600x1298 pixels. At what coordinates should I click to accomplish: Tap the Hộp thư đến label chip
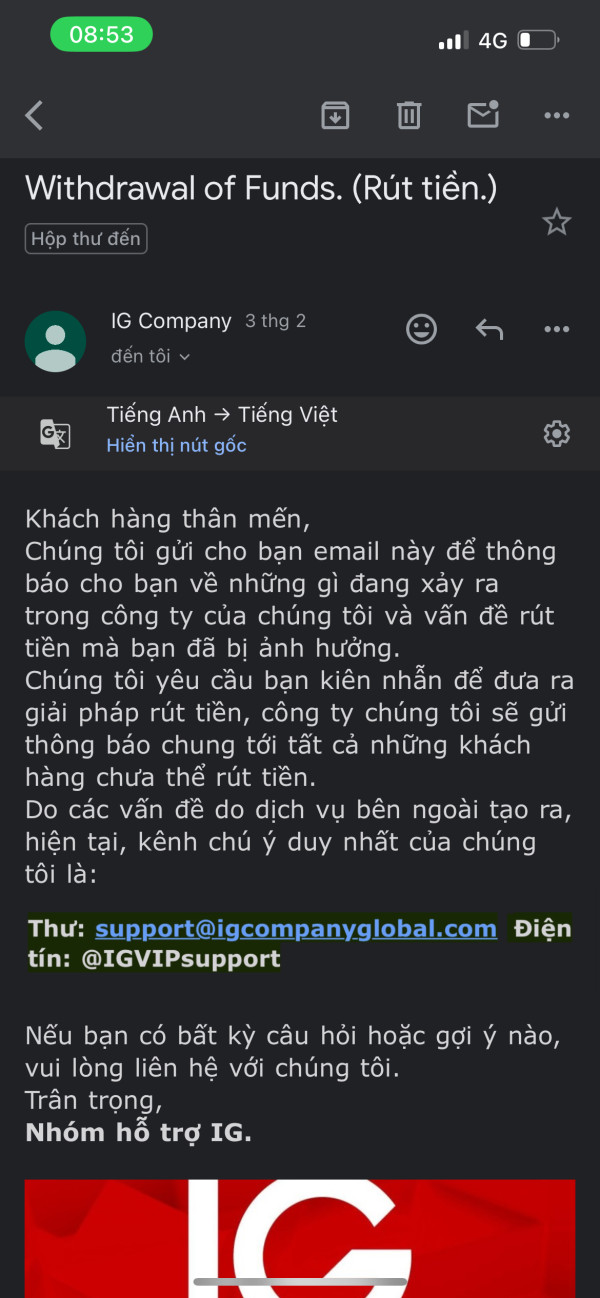(x=86, y=239)
